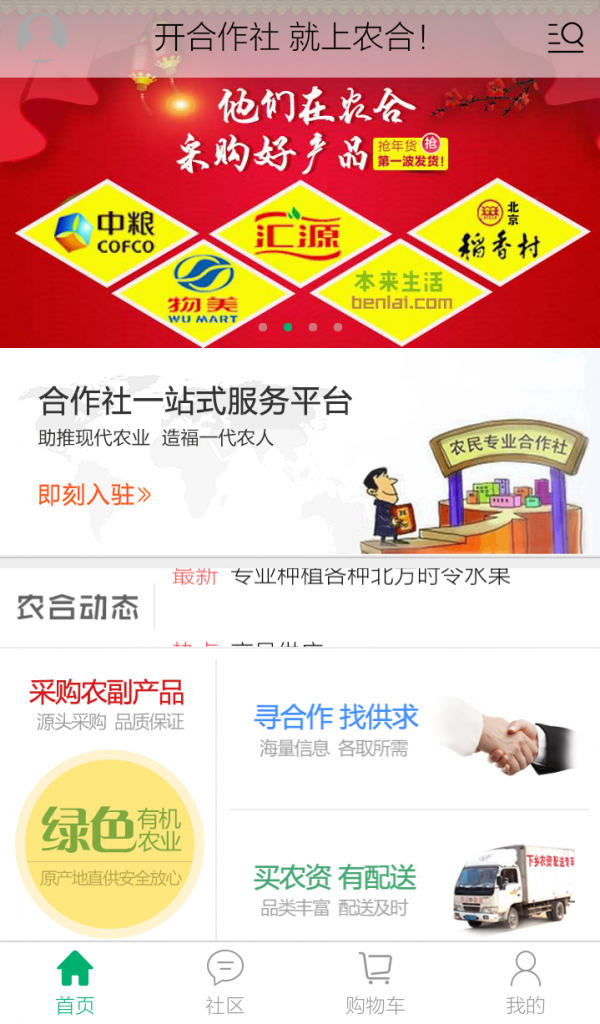Open 寻合作 找供求 card
The image size is (600, 1024).
coord(408,730)
